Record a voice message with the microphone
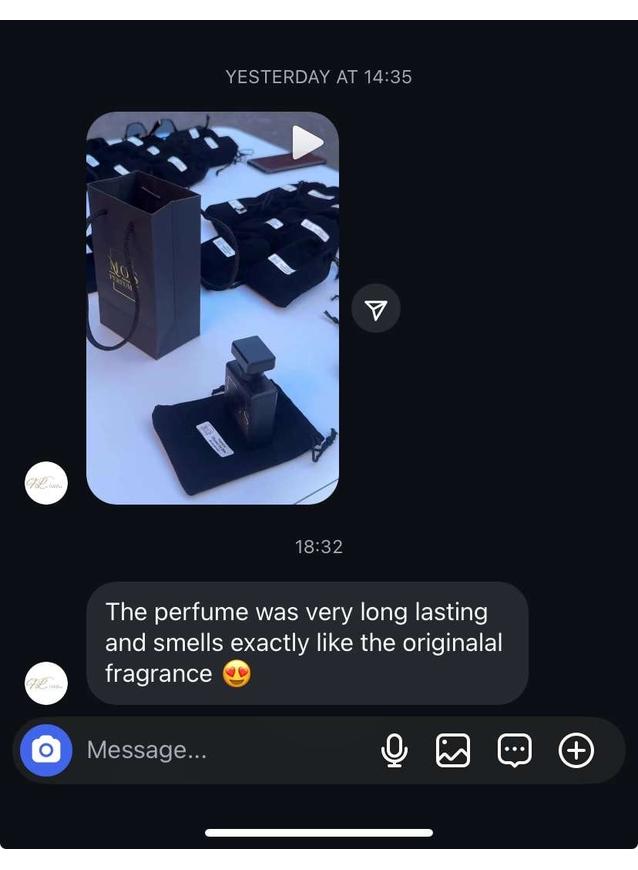The height and width of the screenshot is (870, 638). pos(394,750)
